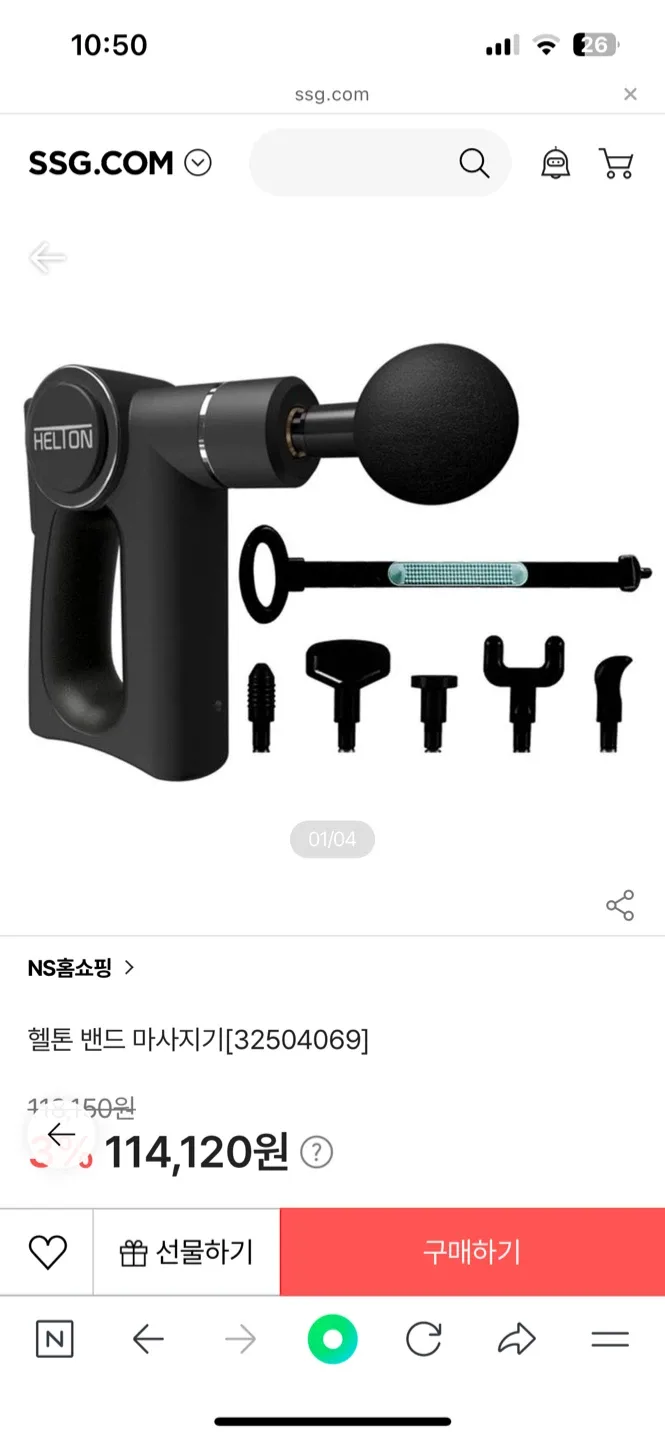Share the page from browser toolbar
Viewport: 665px width, 1440px height.
517,1339
